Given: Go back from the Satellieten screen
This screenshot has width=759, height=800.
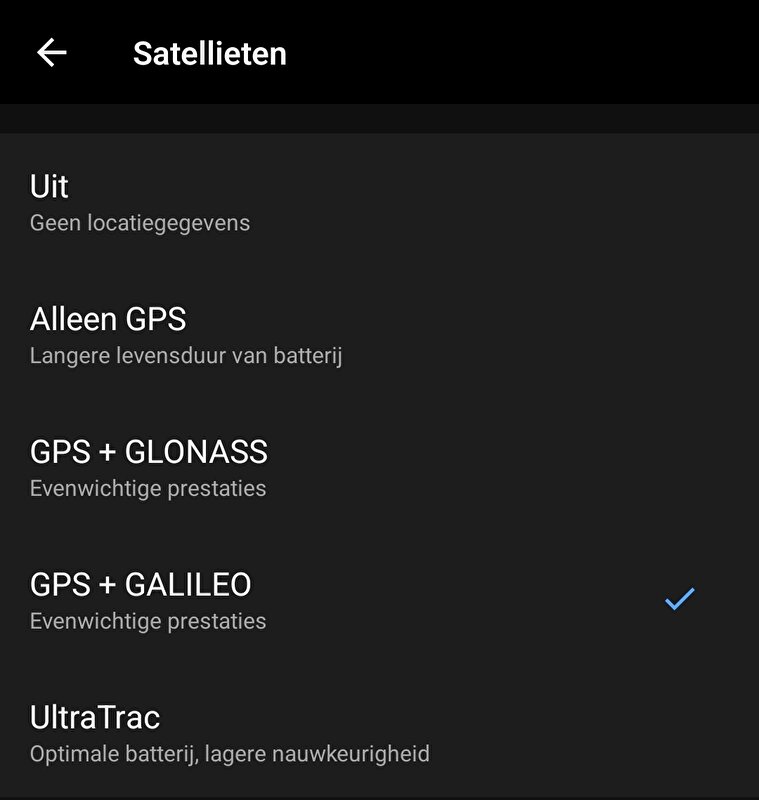Looking at the screenshot, I should coord(51,53).
